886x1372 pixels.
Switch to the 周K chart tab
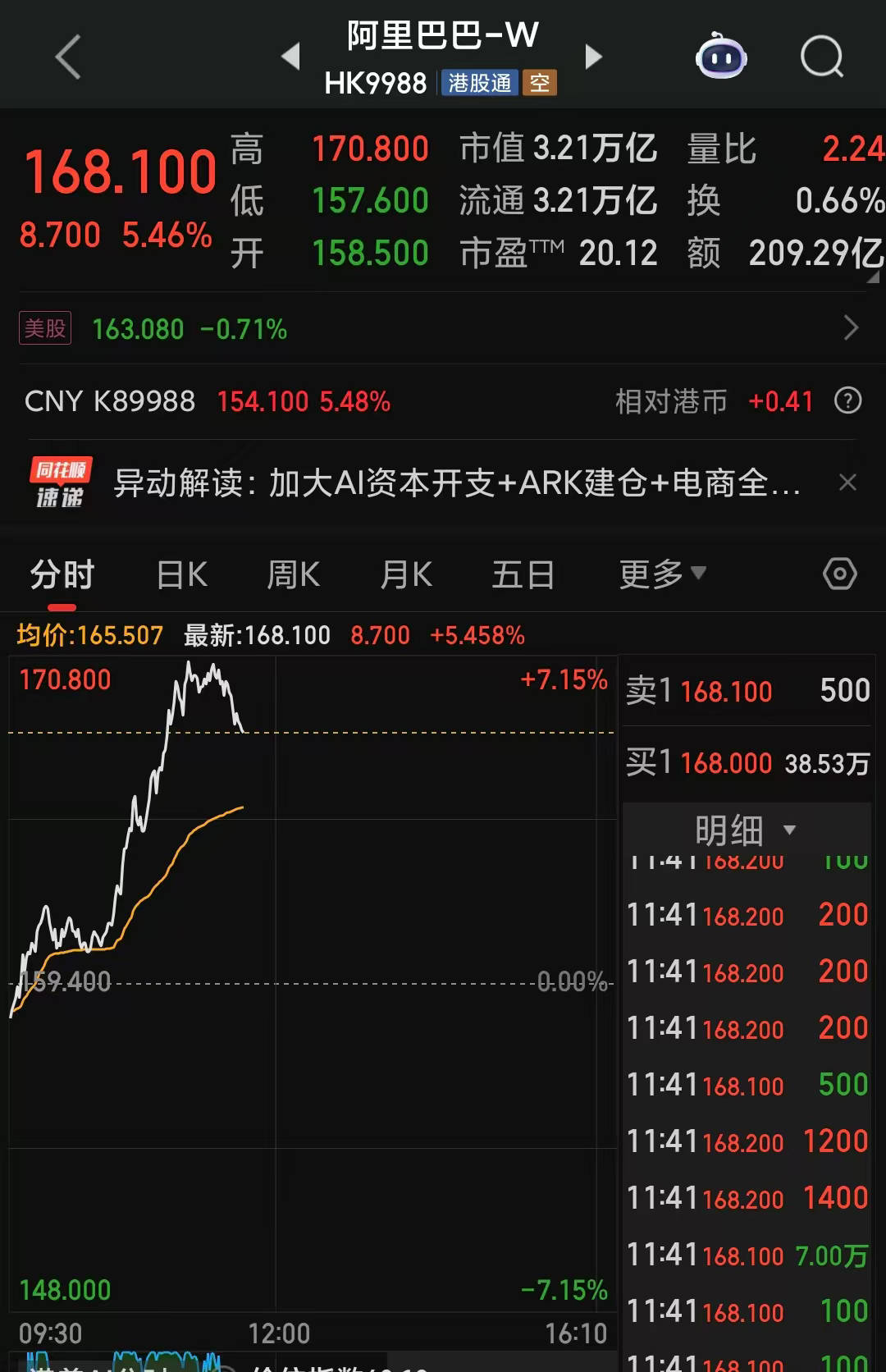294,574
